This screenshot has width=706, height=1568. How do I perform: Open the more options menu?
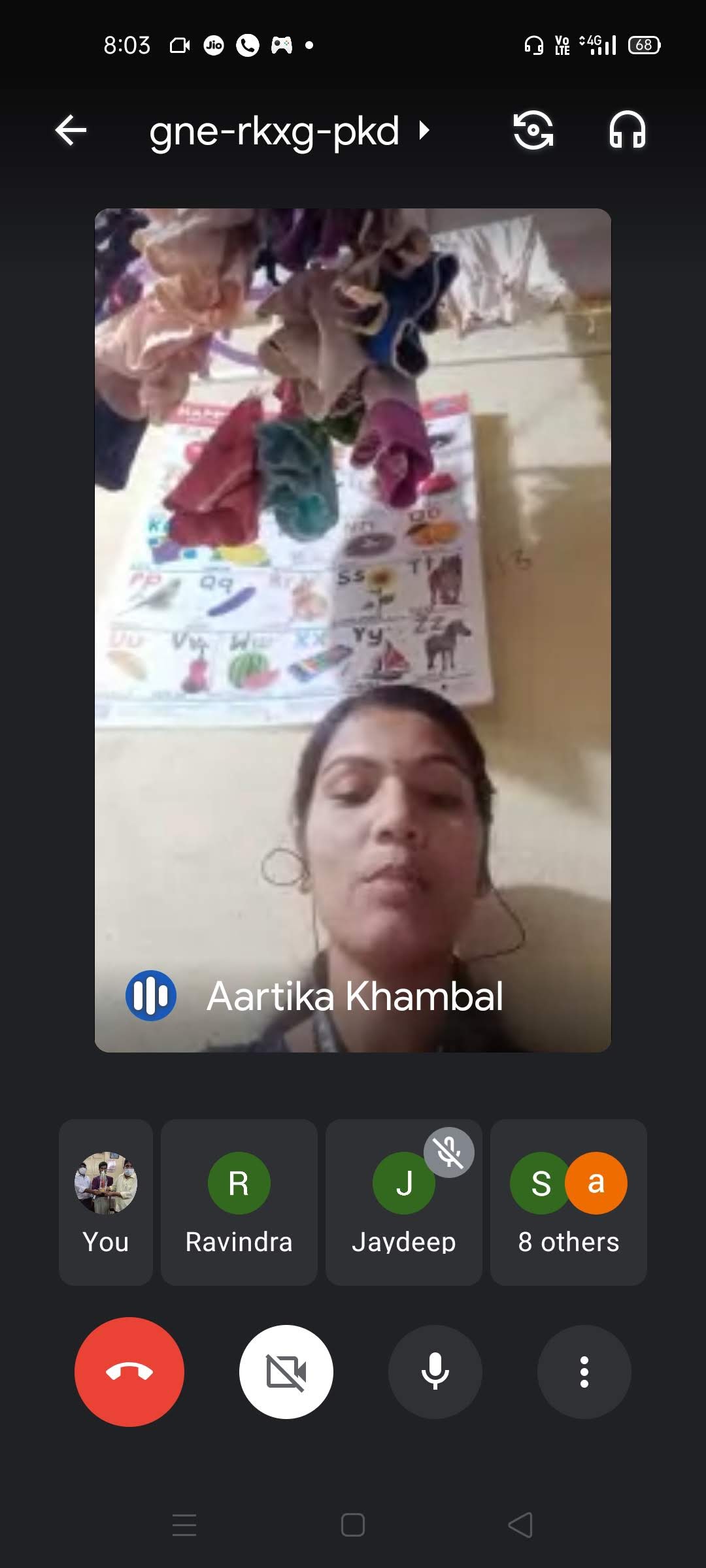tap(584, 1371)
